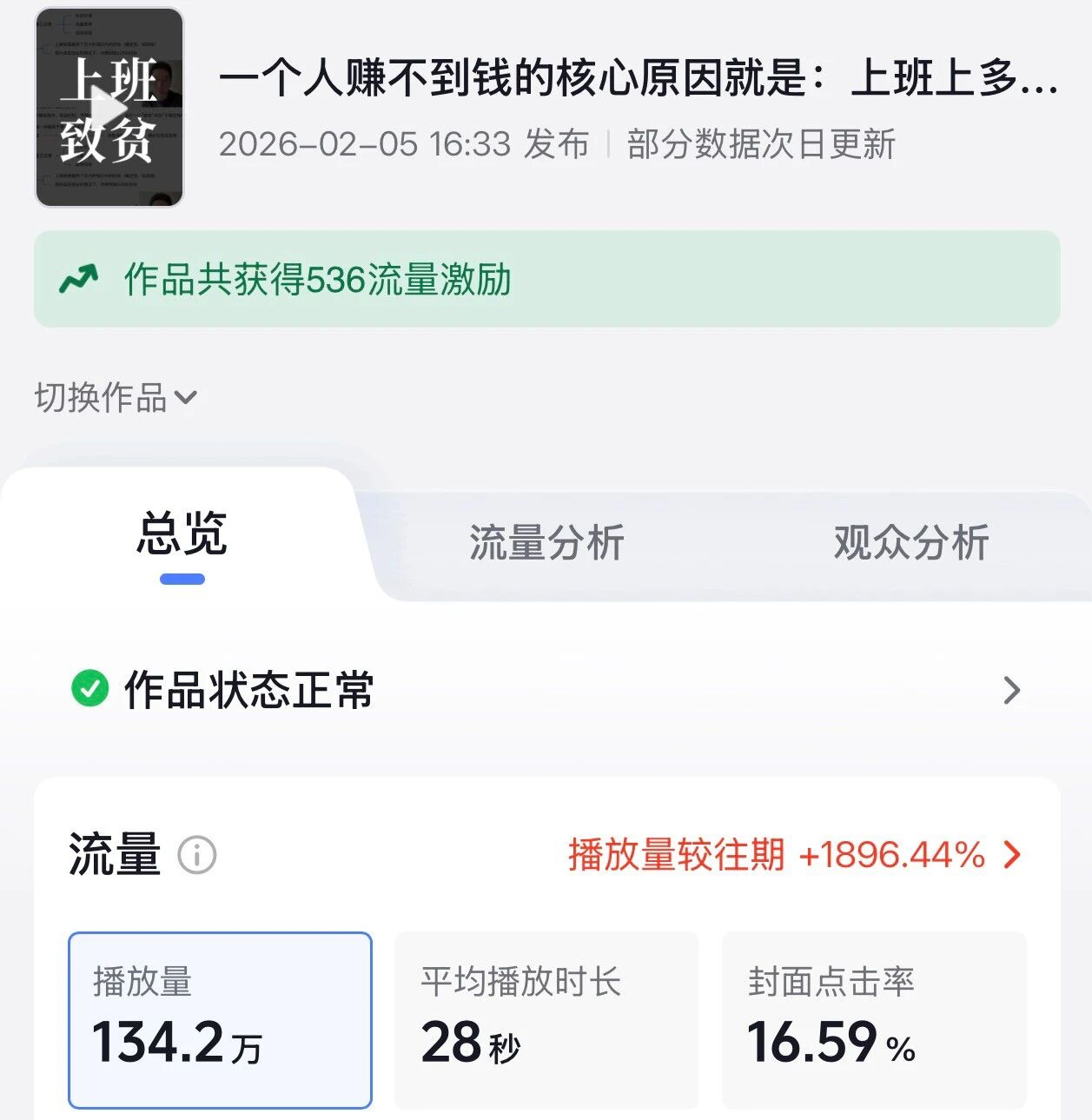Select the 播放量 metric card
1092x1120 pixels.
coord(220,1020)
